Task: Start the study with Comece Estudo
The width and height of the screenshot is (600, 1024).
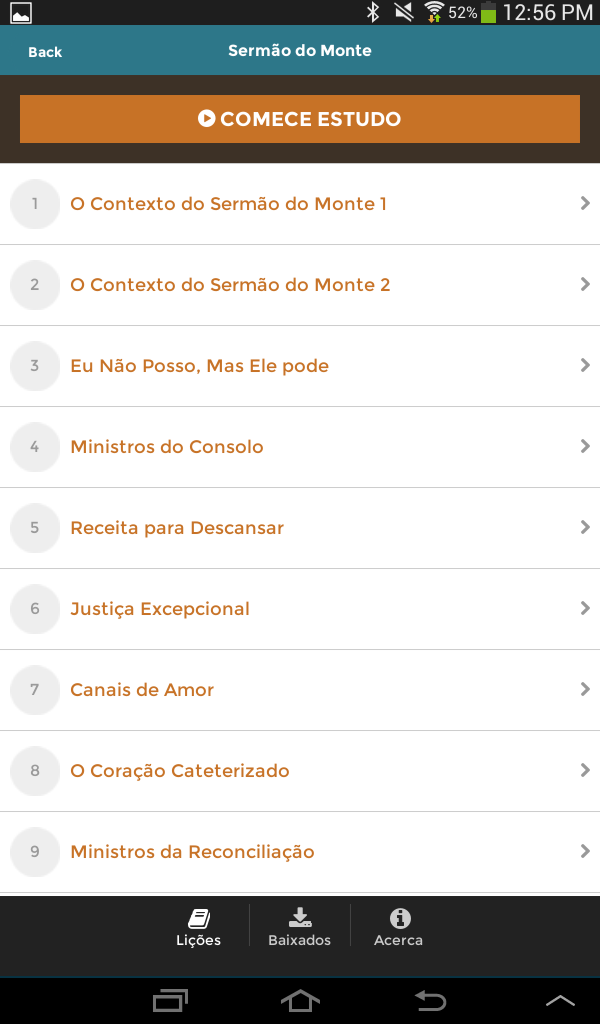Action: [x=300, y=119]
